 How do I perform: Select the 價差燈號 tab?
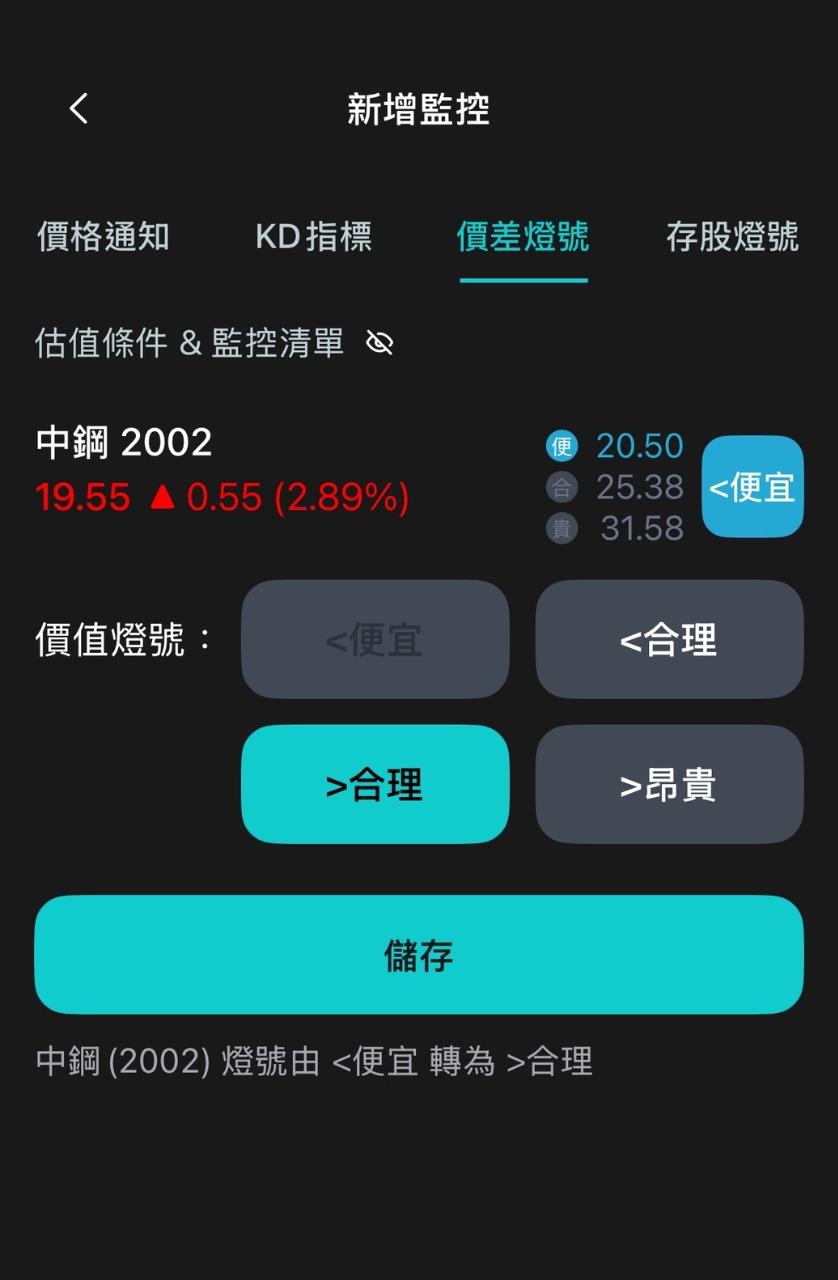coord(523,237)
